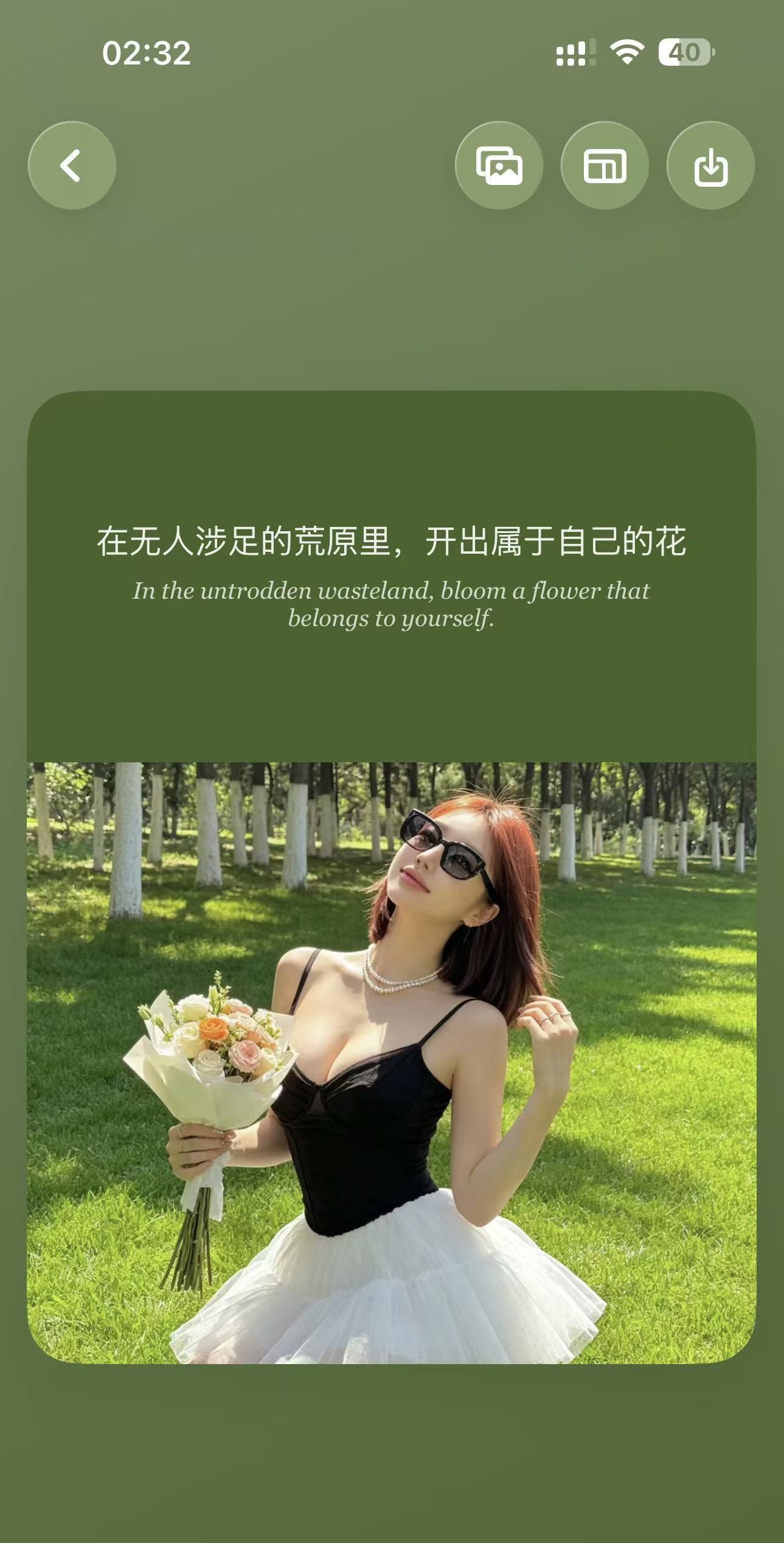Tap the quote card with the photo
The height and width of the screenshot is (1543, 784).
click(x=392, y=877)
